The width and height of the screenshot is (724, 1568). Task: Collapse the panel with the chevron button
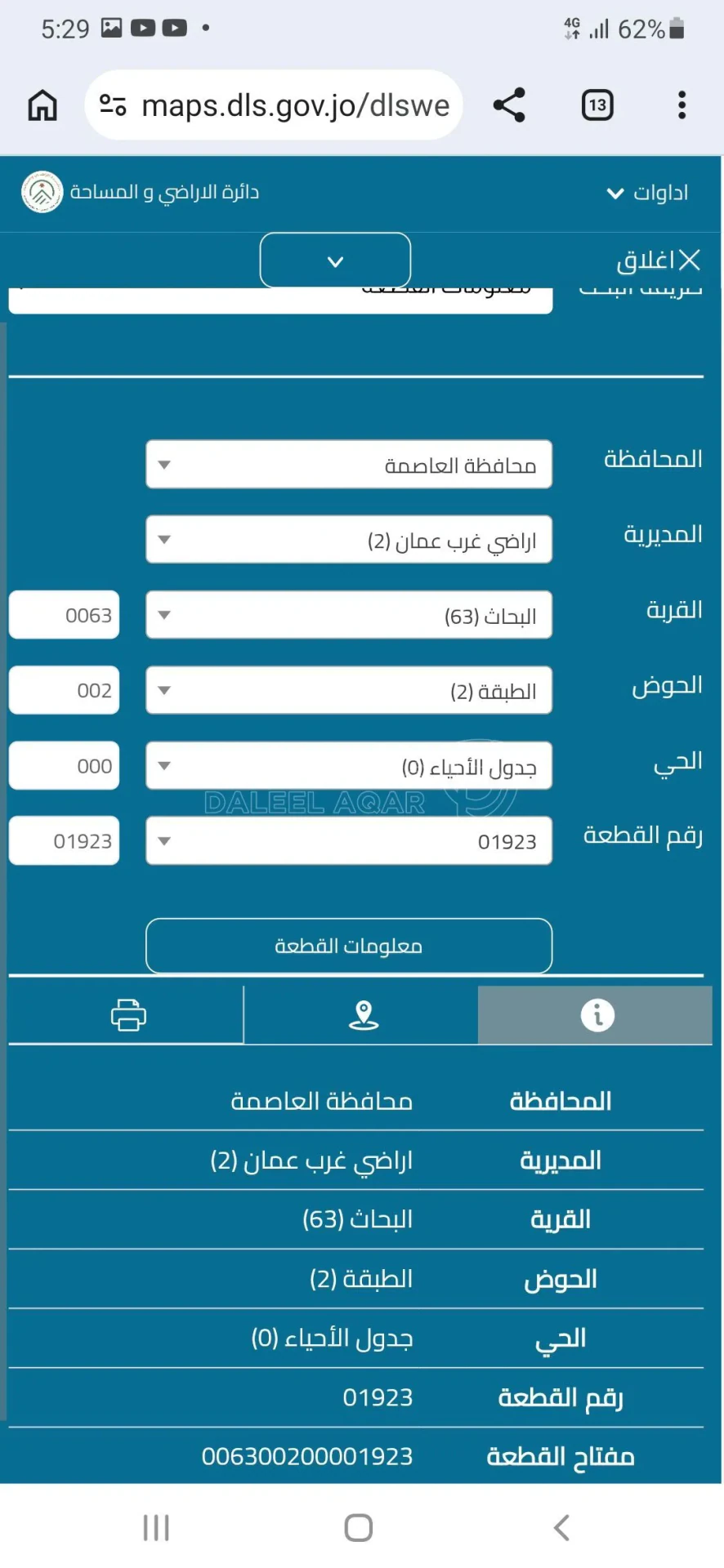[x=335, y=261]
